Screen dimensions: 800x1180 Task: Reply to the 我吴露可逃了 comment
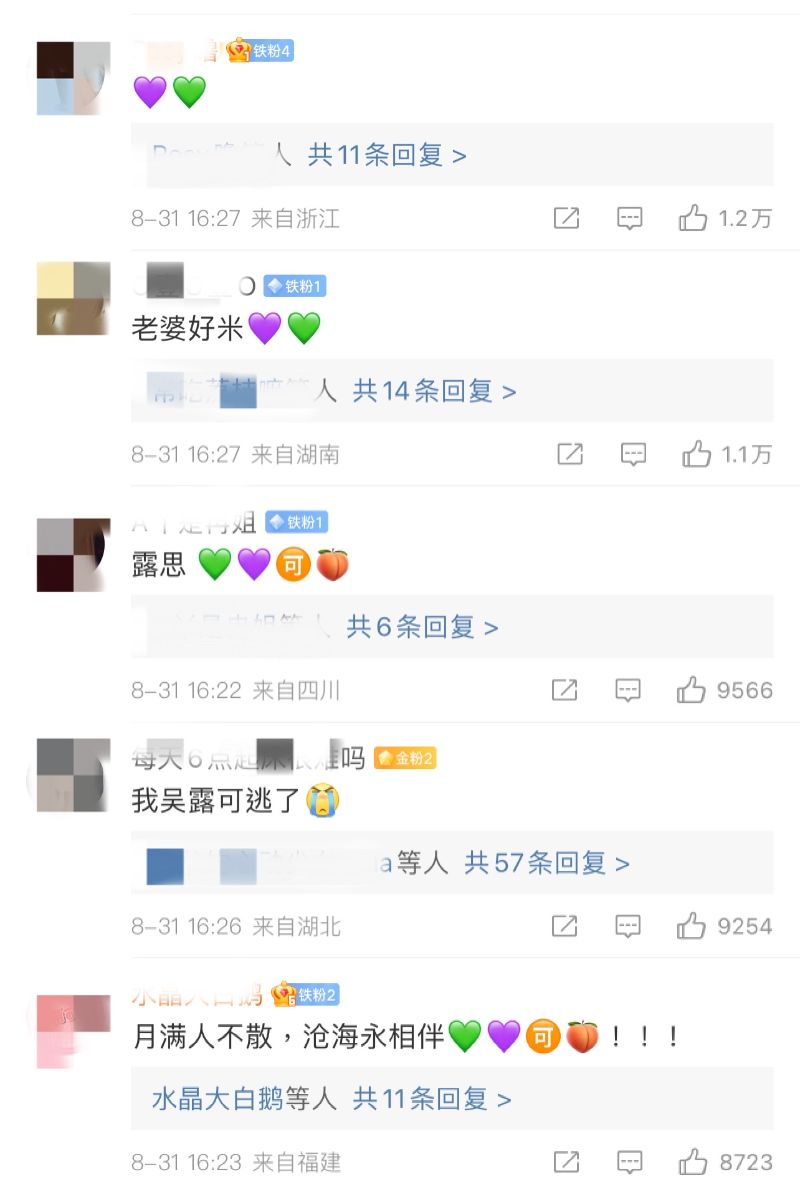click(628, 926)
